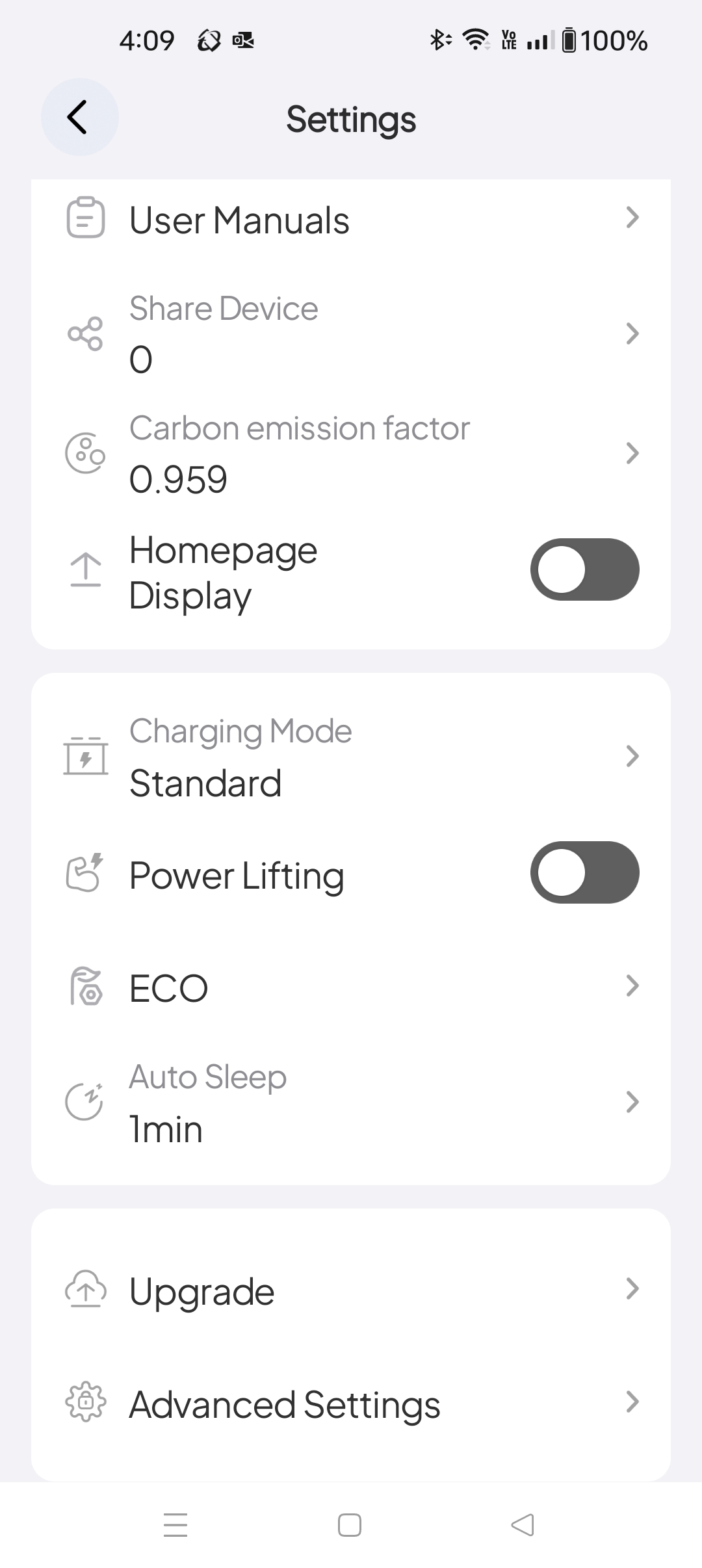The image size is (702, 1568).
Task: Tap the system home button
Action: click(x=350, y=1525)
